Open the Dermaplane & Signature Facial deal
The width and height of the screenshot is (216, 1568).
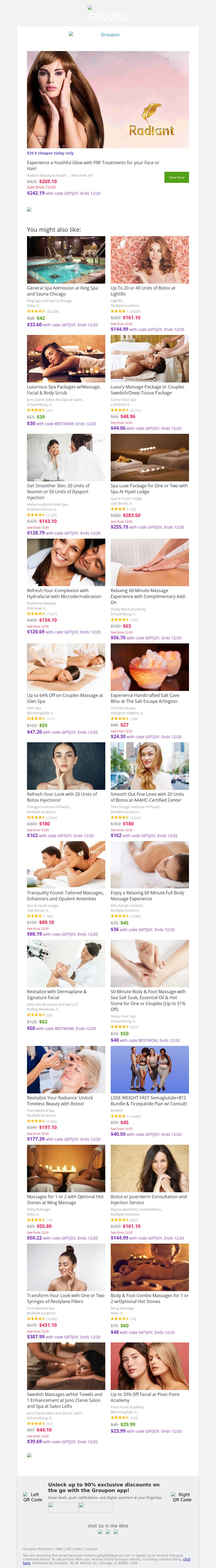66,963
